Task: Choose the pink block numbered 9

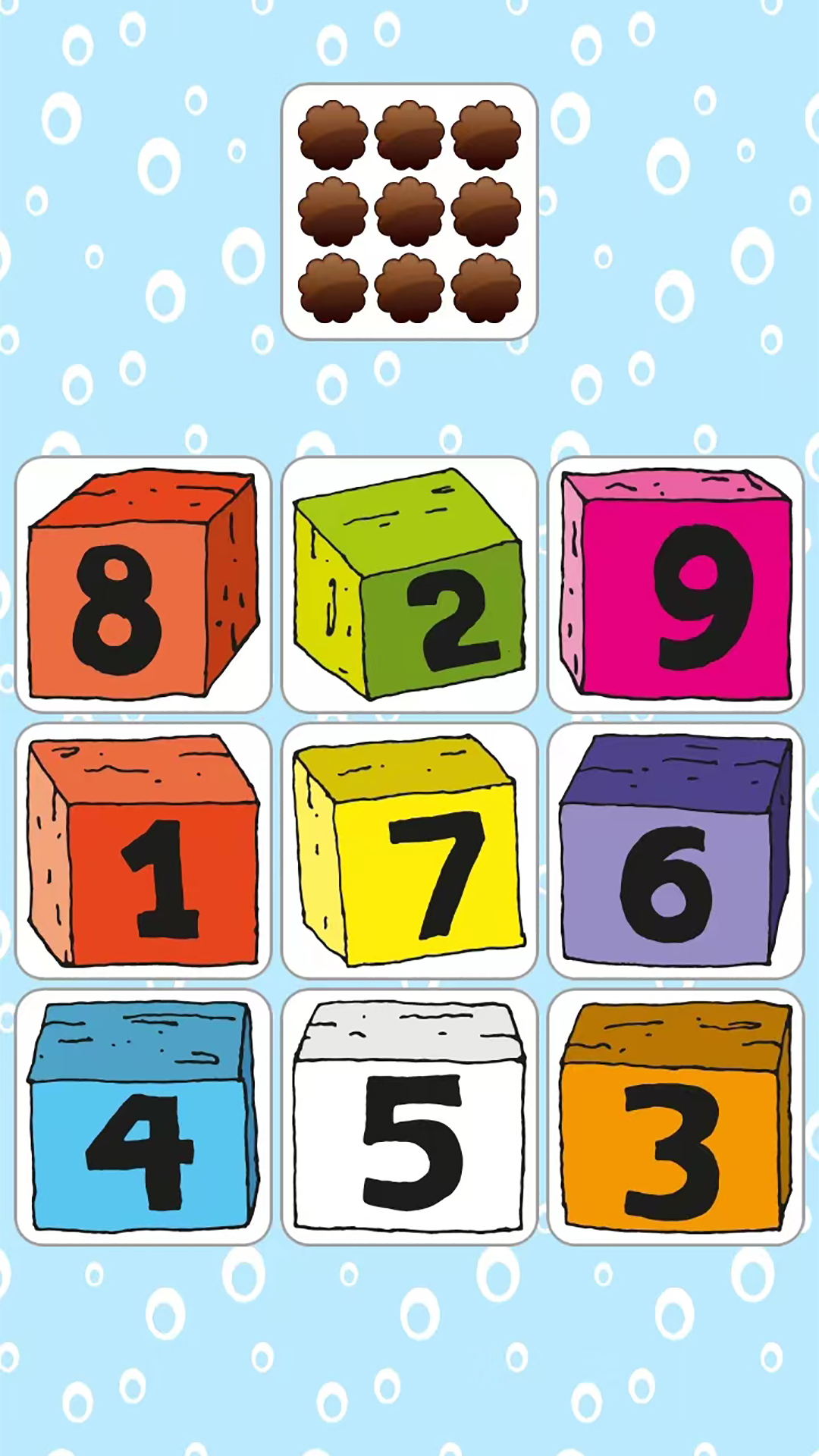Action: 676,585
